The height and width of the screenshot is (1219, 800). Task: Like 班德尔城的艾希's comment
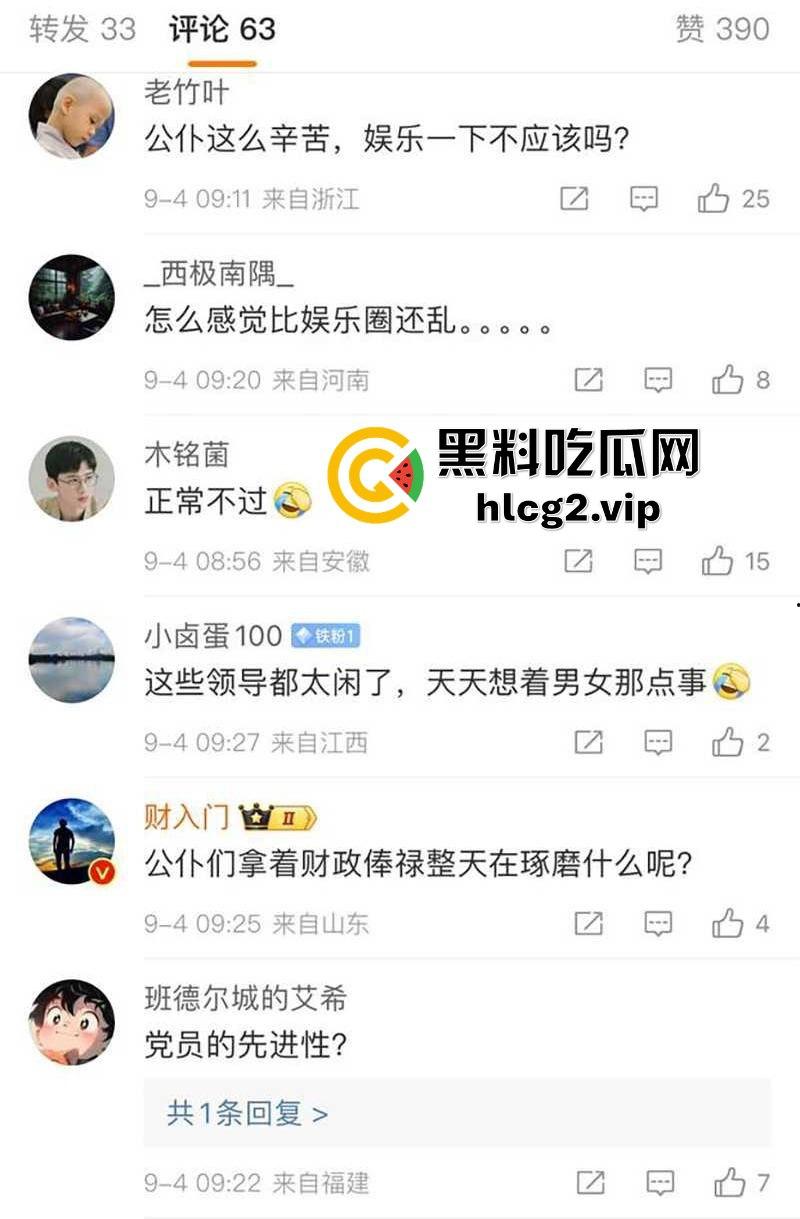729,1184
